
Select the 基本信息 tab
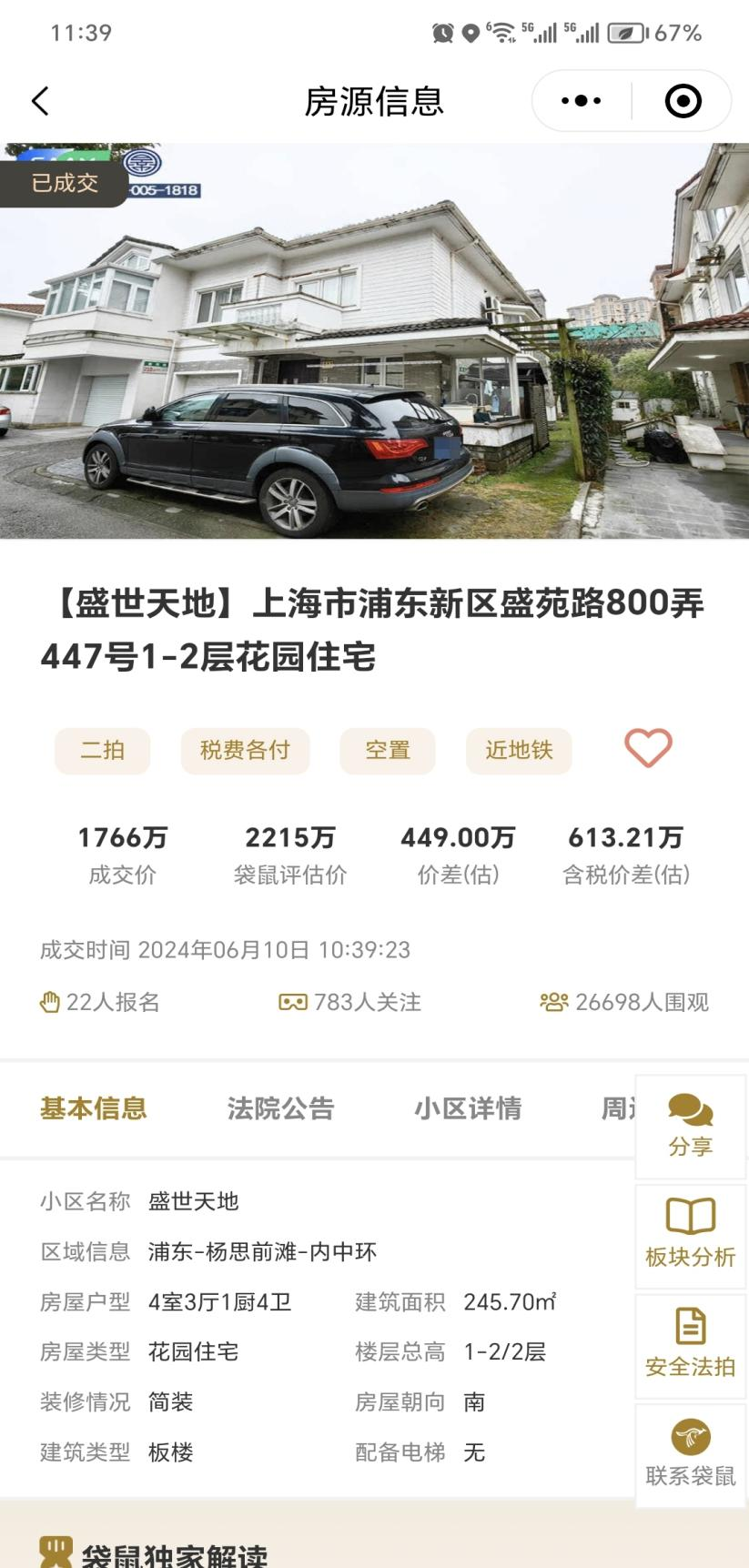(x=93, y=1108)
